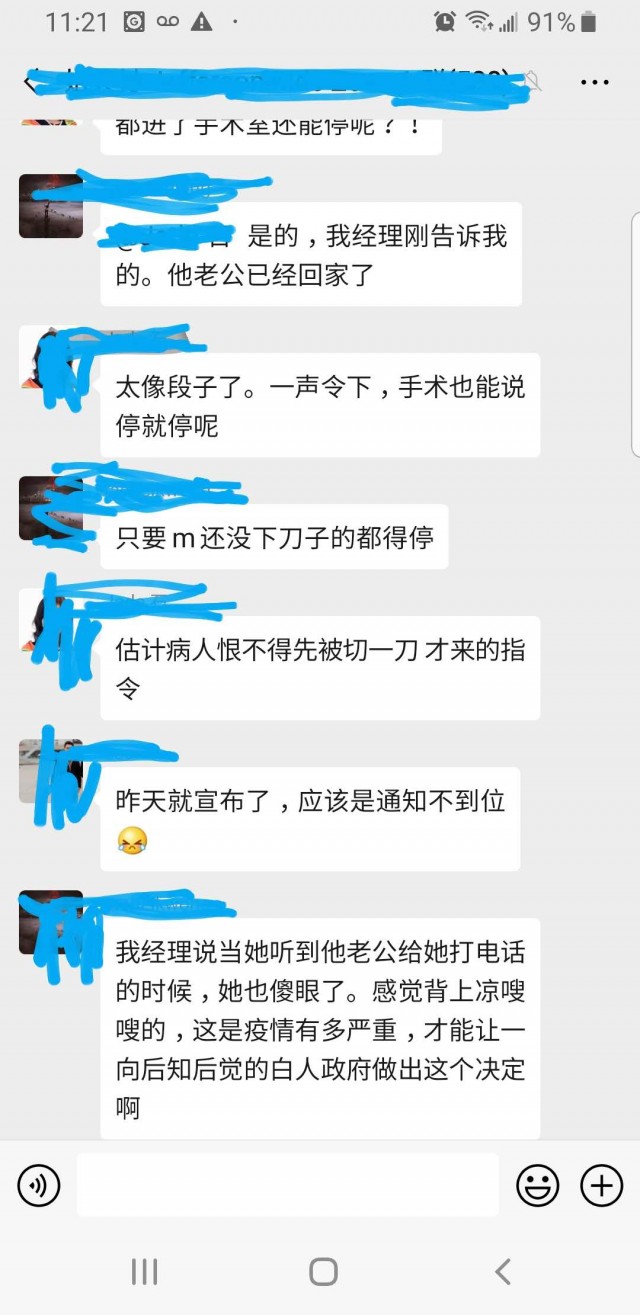Open avatar beside 昨天就宣布了 message
640x1315 pixels.
click(50, 770)
